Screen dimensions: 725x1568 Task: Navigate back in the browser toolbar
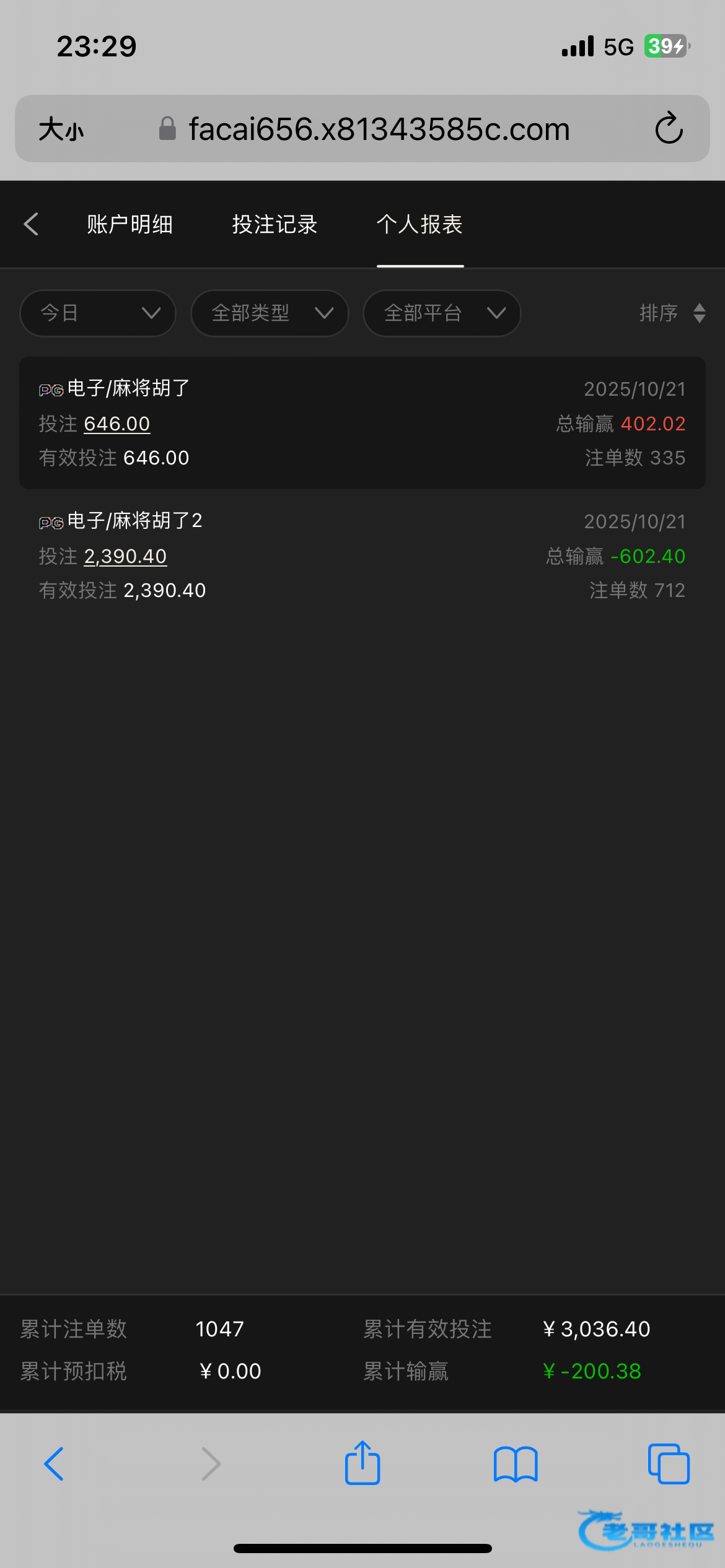click(54, 1464)
